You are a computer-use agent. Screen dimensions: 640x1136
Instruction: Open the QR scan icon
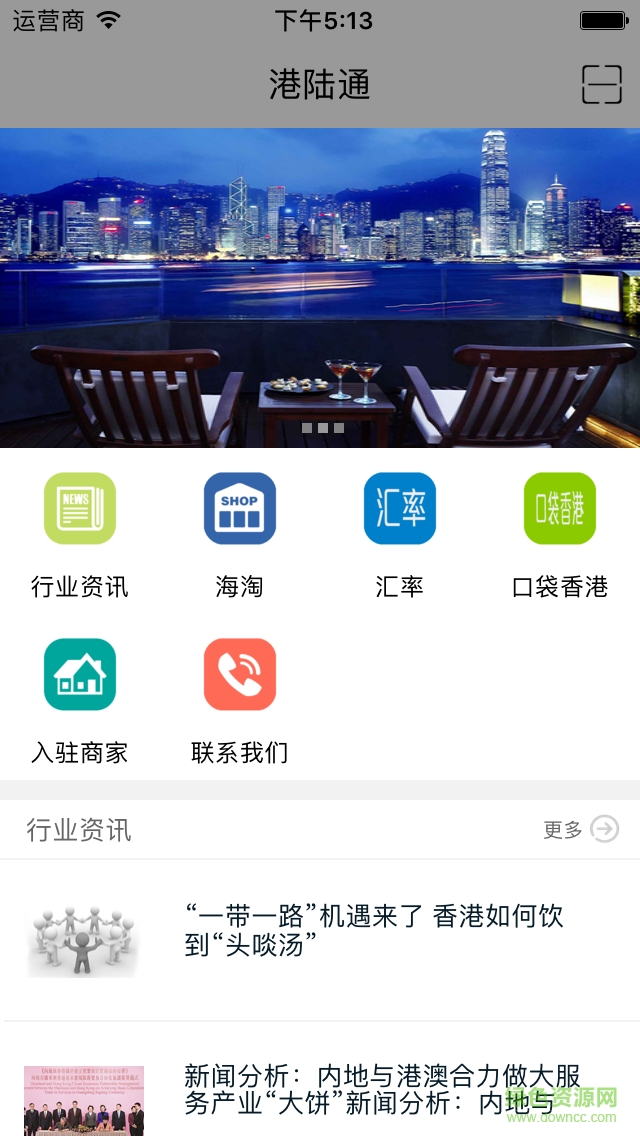tap(602, 85)
